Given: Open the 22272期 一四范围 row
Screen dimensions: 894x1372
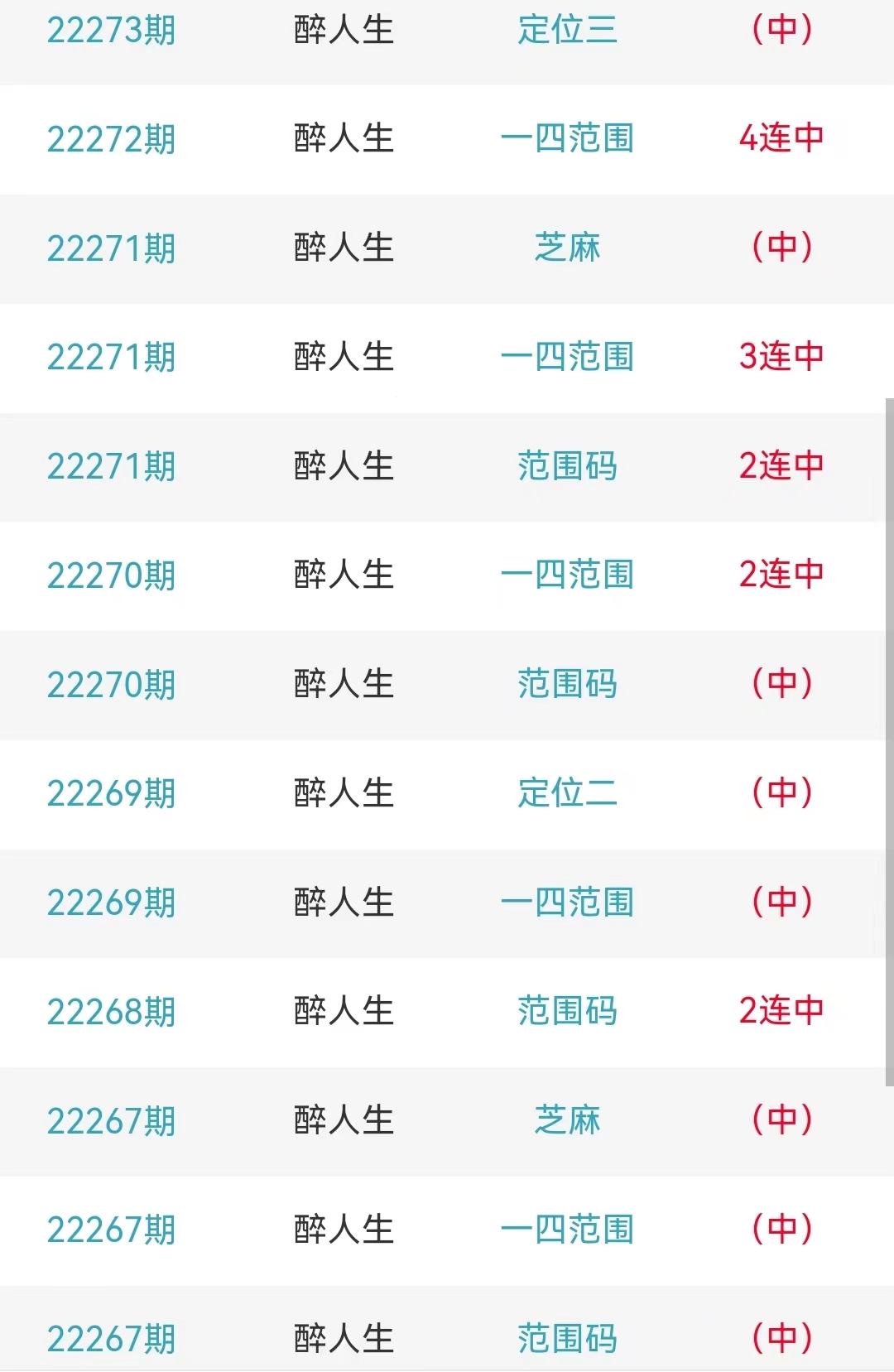Looking at the screenshot, I should [x=567, y=138].
